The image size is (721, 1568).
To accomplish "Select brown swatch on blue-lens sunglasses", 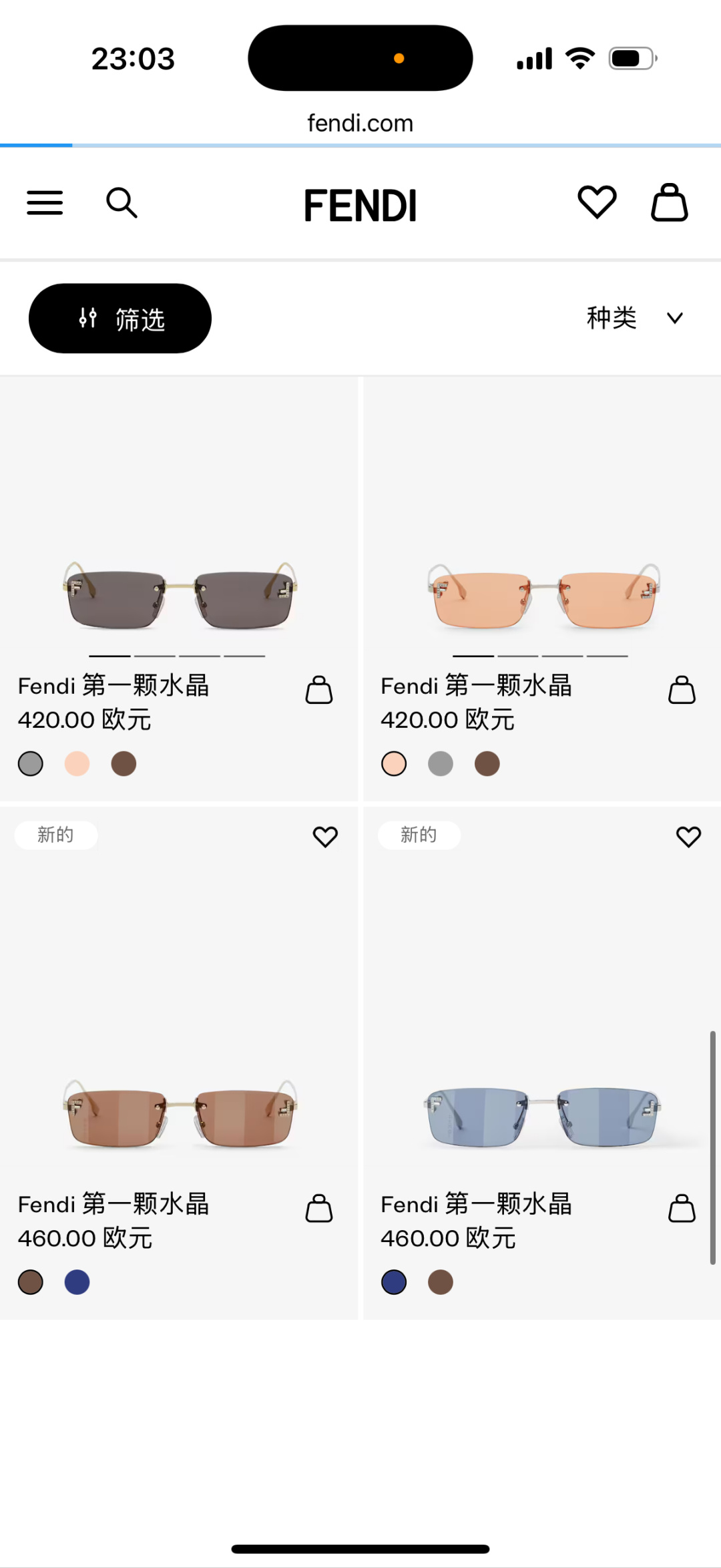I will 440,1282.
